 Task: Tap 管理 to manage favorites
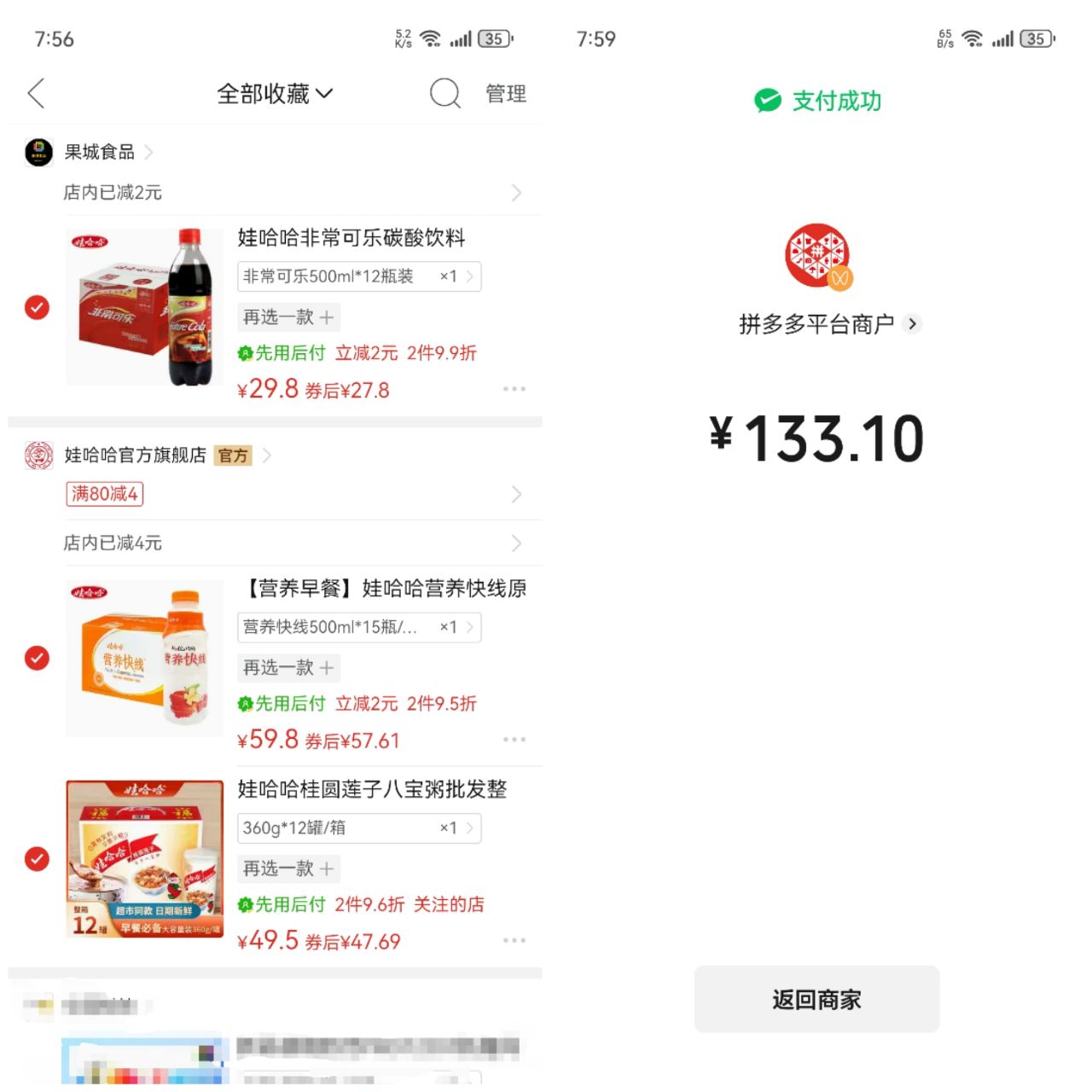[506, 94]
